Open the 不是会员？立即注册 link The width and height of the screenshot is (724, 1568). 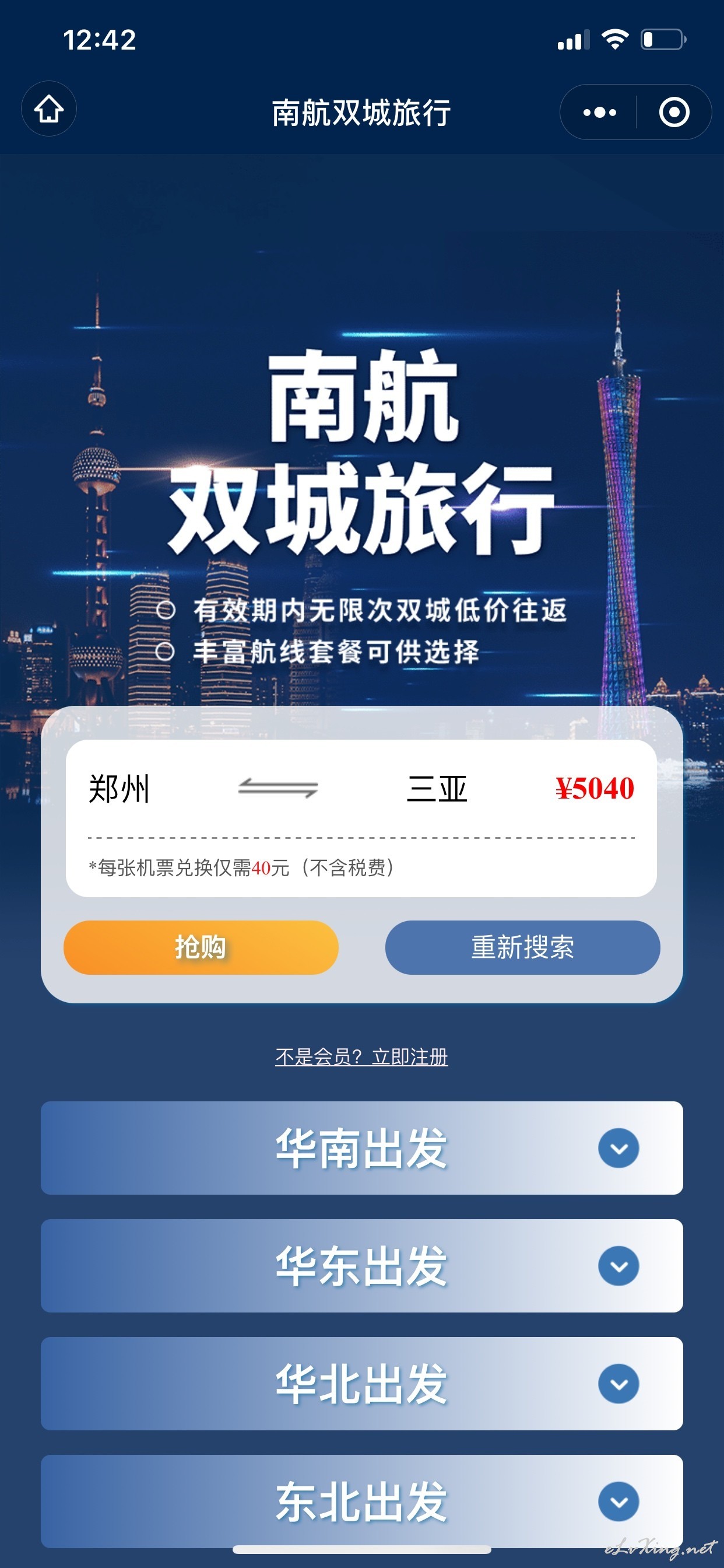(361, 1056)
